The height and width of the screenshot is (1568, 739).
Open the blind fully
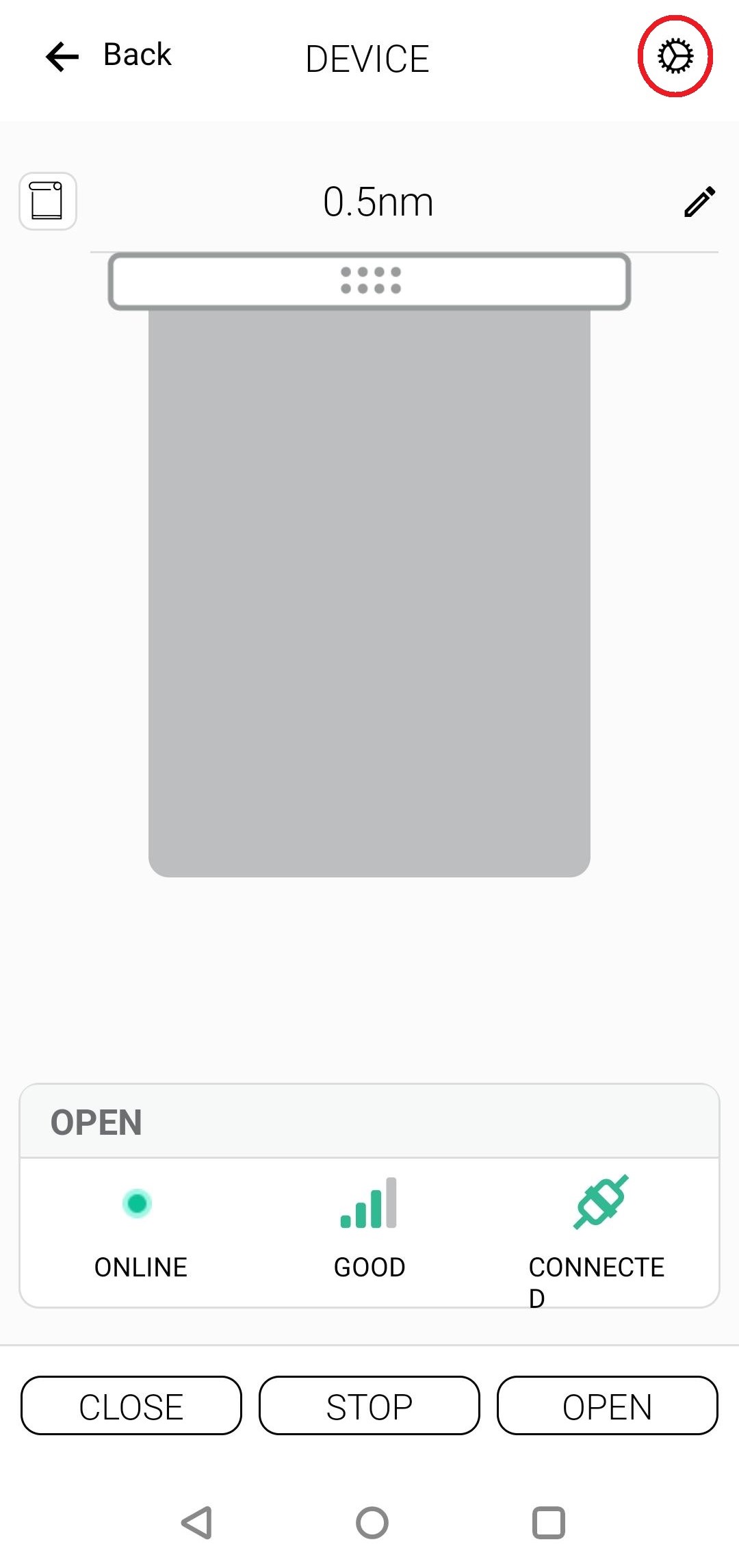[x=608, y=1405]
